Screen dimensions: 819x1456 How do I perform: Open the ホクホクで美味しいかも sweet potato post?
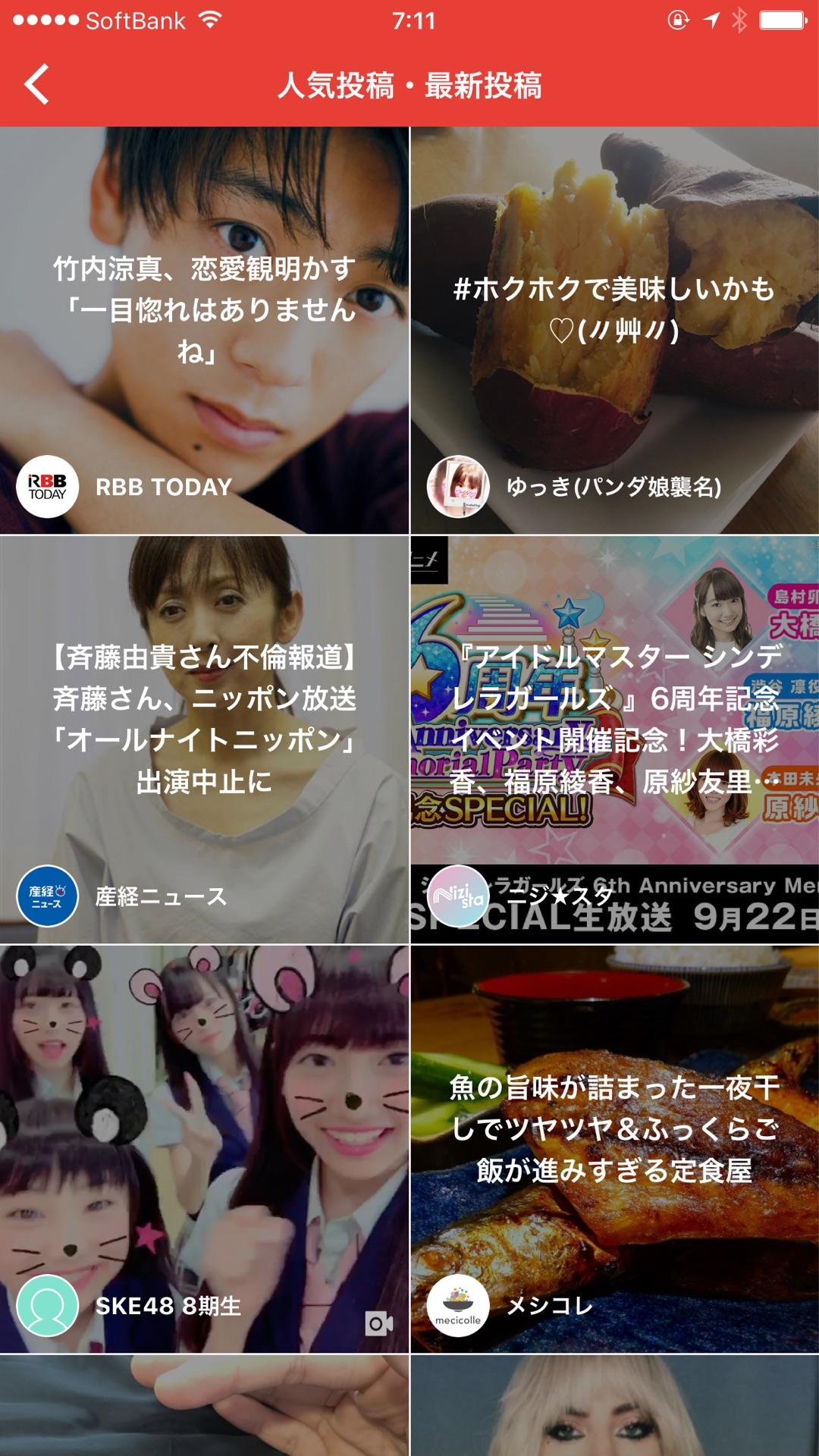coord(614,331)
